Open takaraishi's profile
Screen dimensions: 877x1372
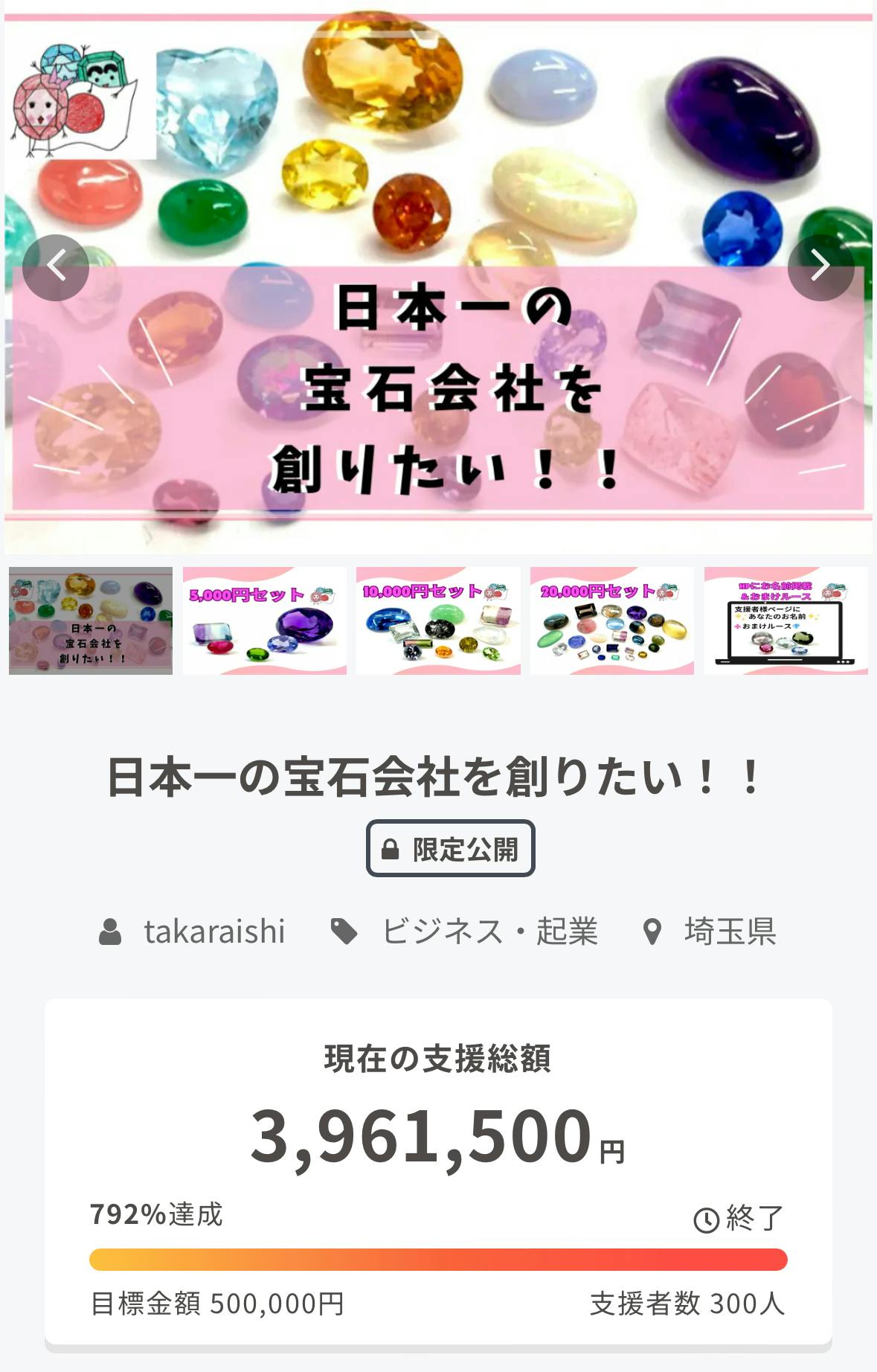tap(213, 932)
